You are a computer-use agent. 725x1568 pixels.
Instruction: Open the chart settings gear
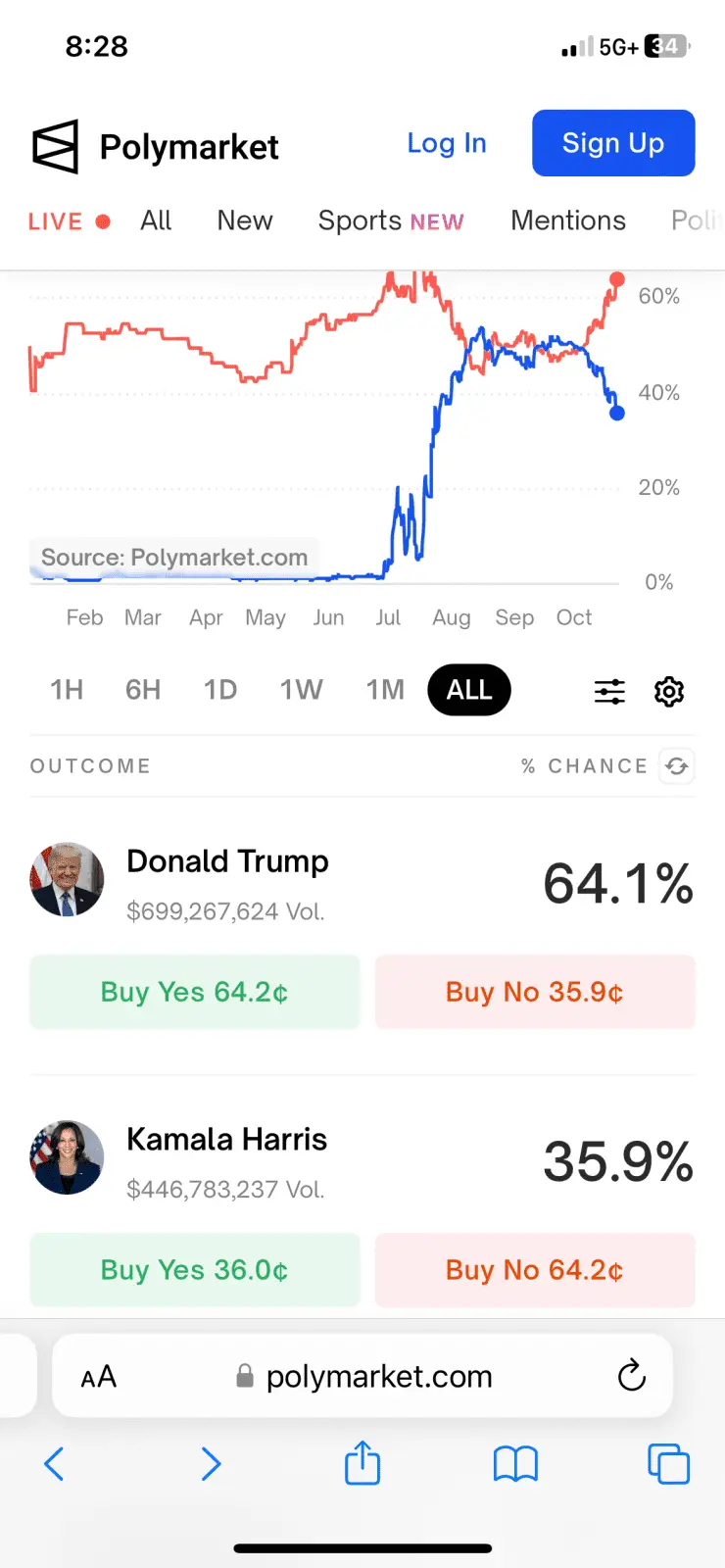[669, 691]
